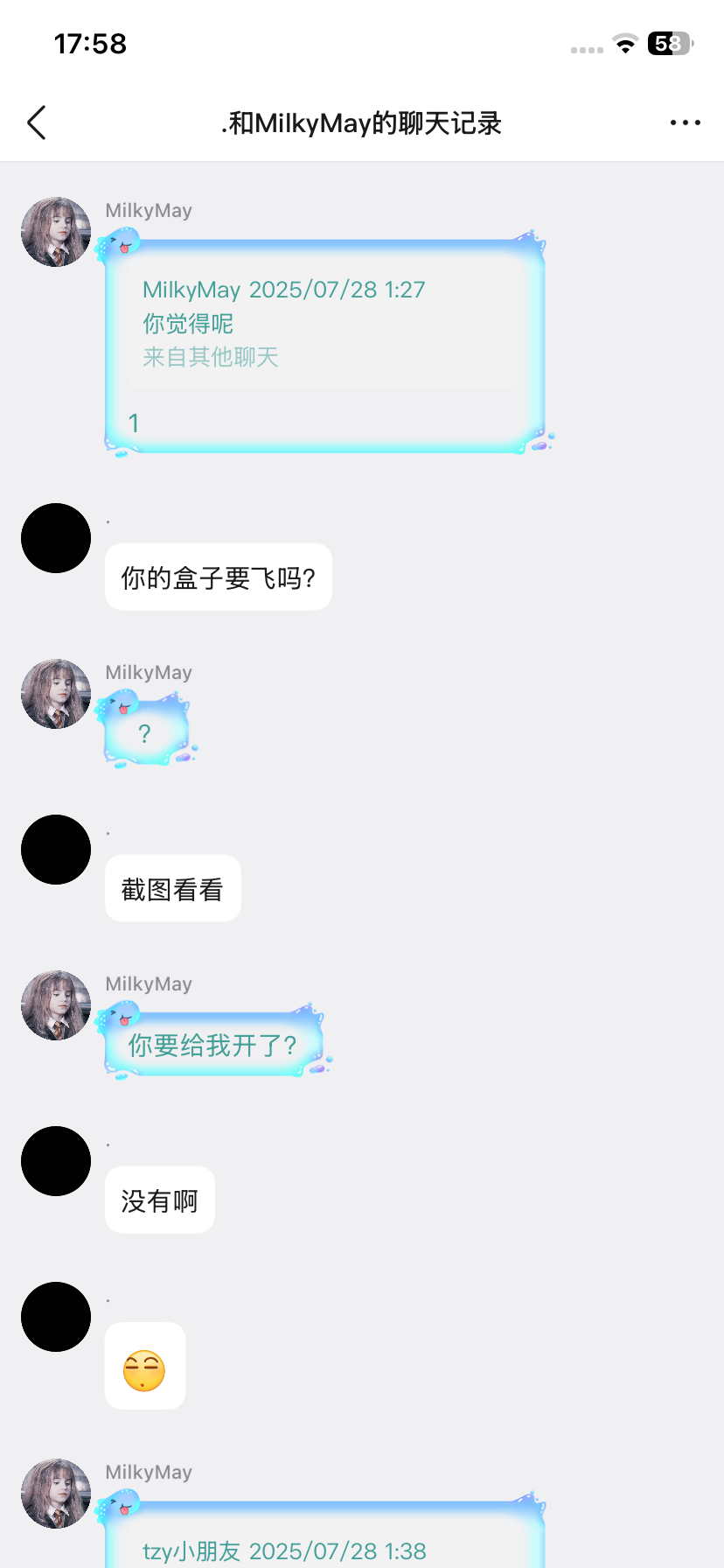Tap the black avatar beside 没有啊
This screenshot has height=1568, width=724.
pos(56,1161)
